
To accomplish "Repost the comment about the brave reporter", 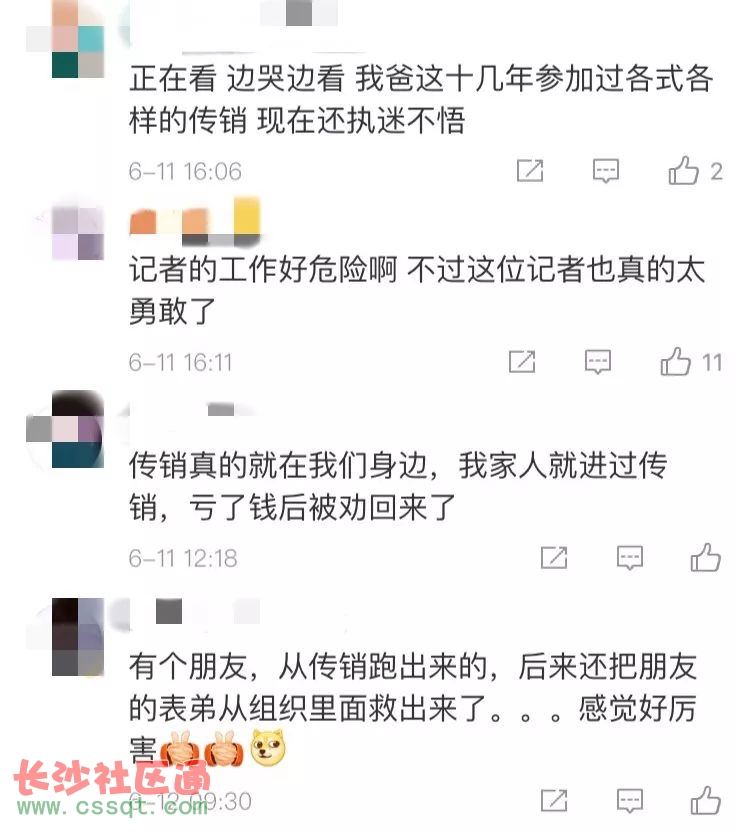I will click(x=522, y=361).
